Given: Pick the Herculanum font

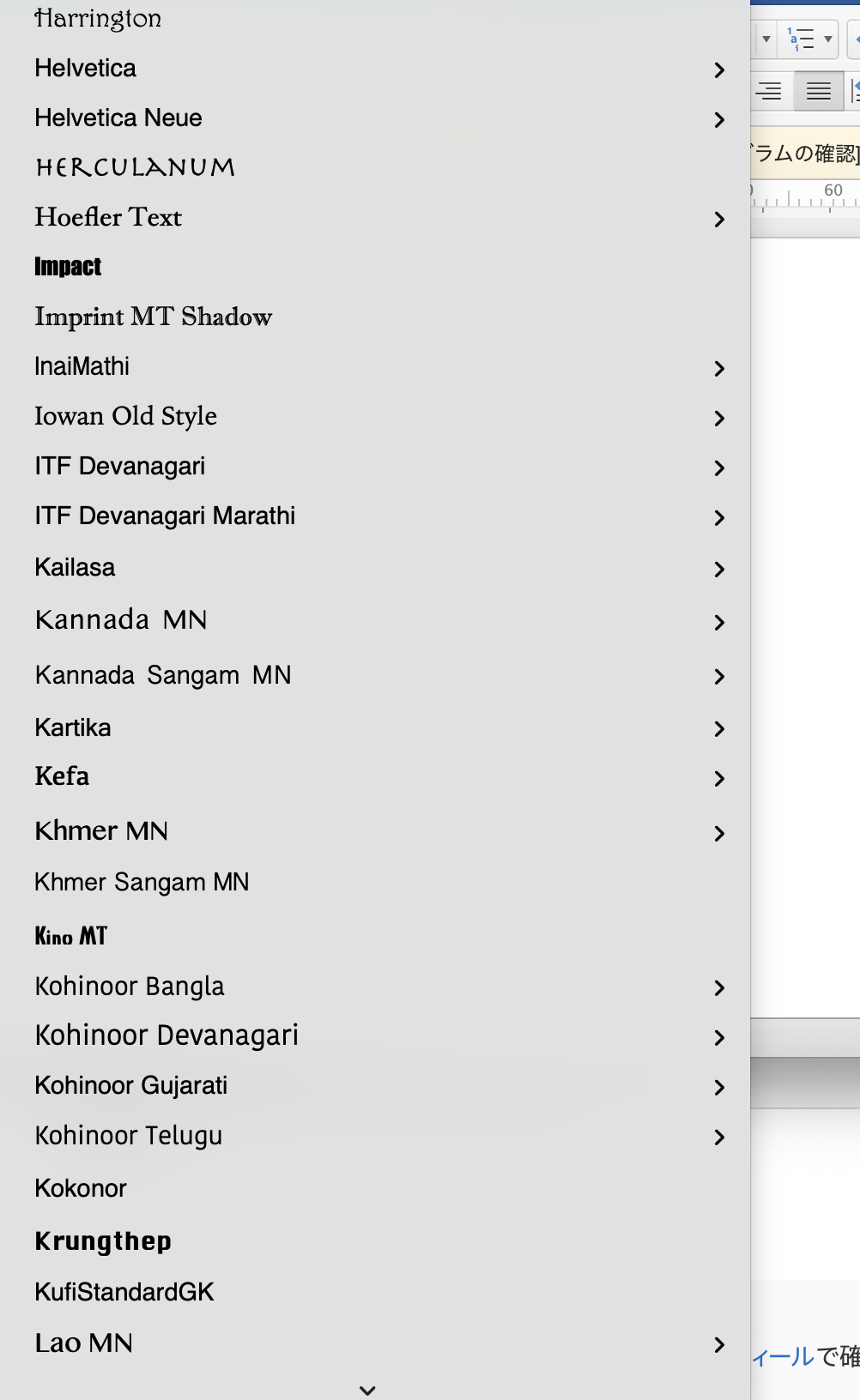Looking at the screenshot, I should click(135, 167).
